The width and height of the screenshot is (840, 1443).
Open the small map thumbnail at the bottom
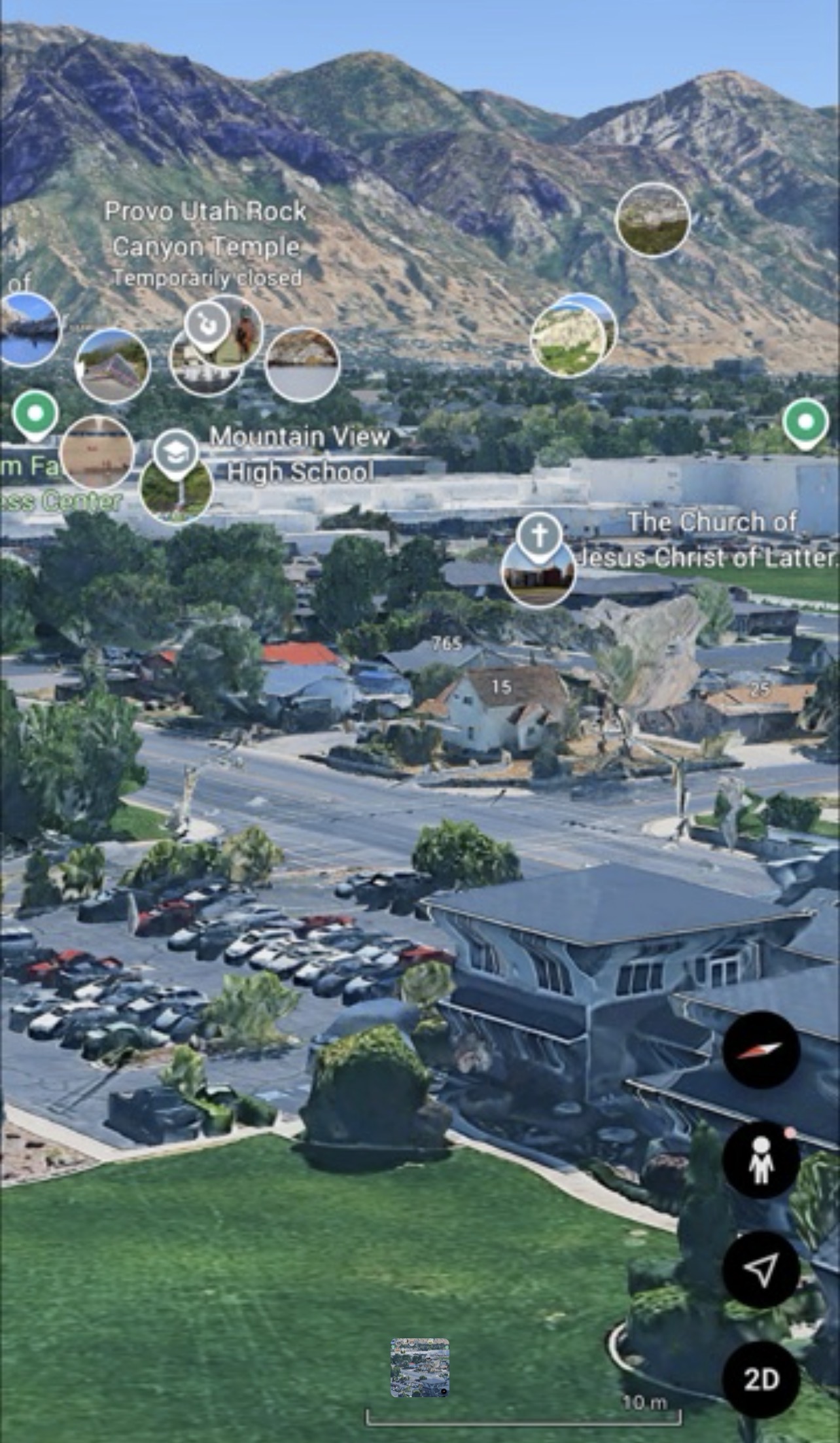(420, 1368)
